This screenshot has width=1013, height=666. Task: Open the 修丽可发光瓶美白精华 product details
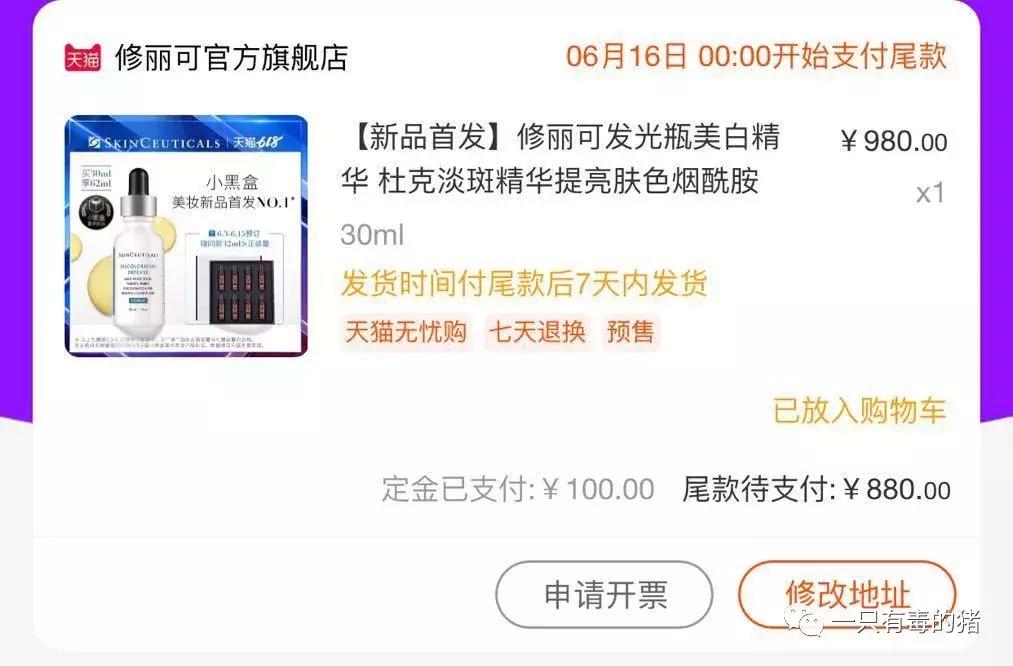[x=560, y=159]
